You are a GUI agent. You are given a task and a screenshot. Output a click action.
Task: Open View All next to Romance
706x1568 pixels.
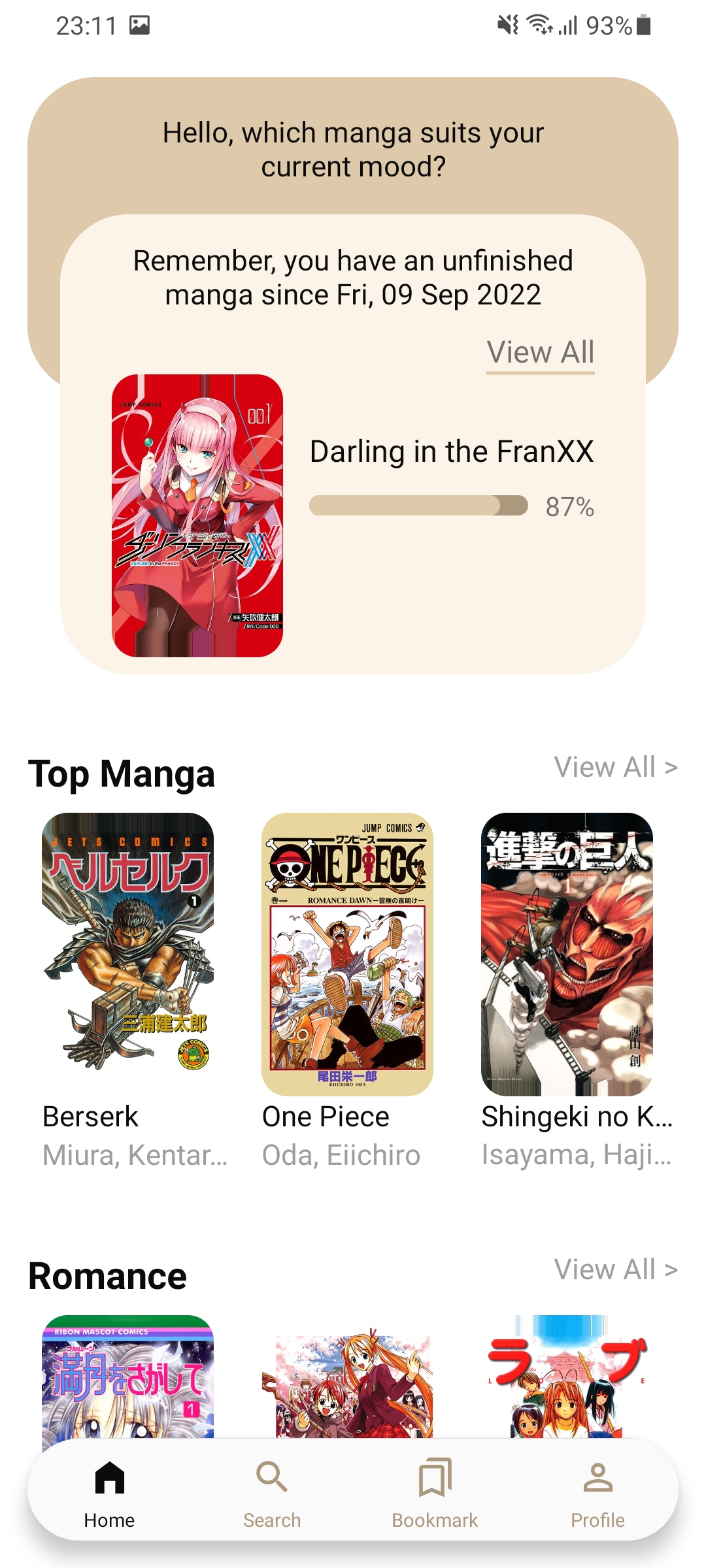pos(615,1268)
